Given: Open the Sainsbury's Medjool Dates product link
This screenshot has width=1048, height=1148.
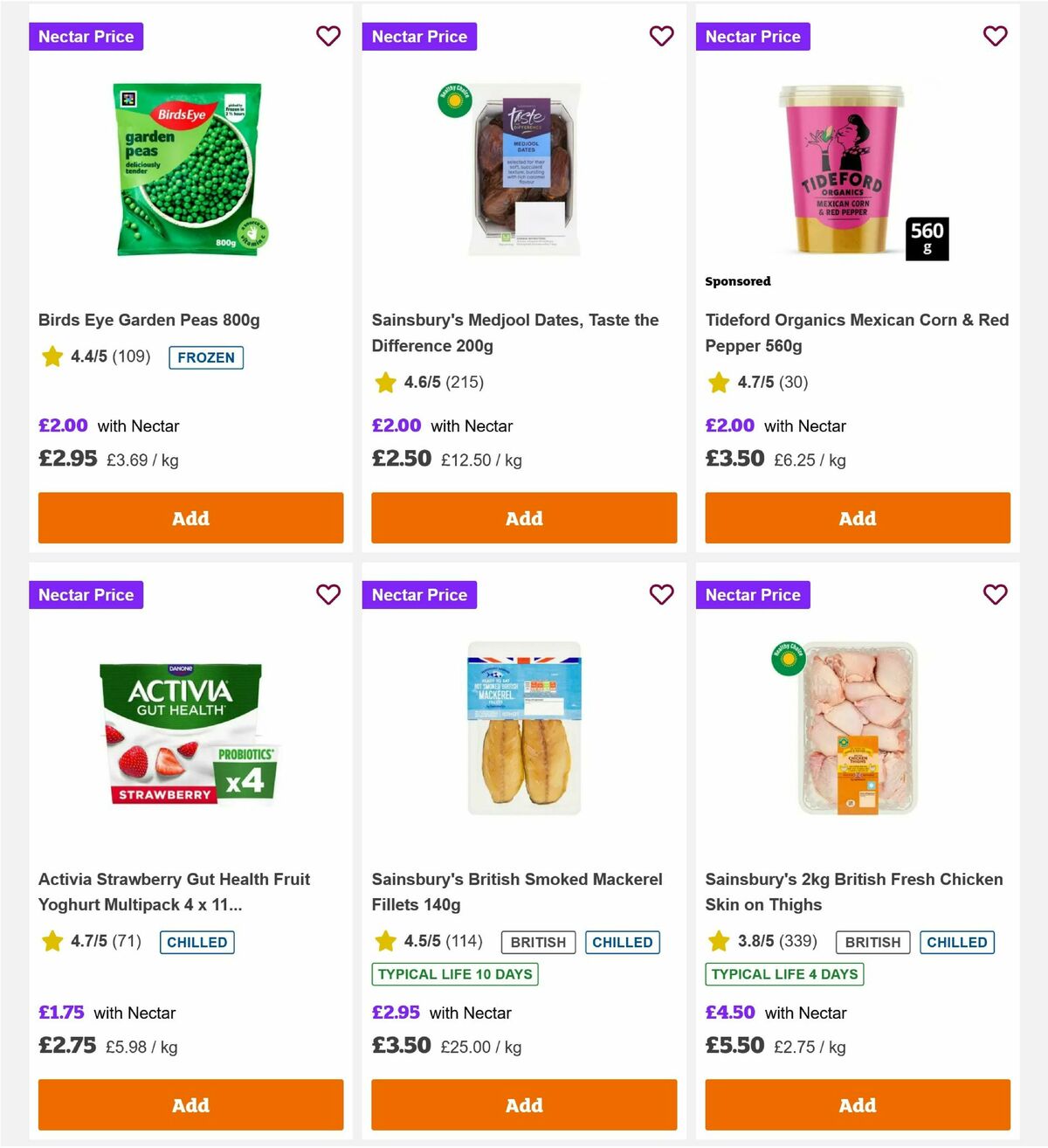Looking at the screenshot, I should coord(514,333).
